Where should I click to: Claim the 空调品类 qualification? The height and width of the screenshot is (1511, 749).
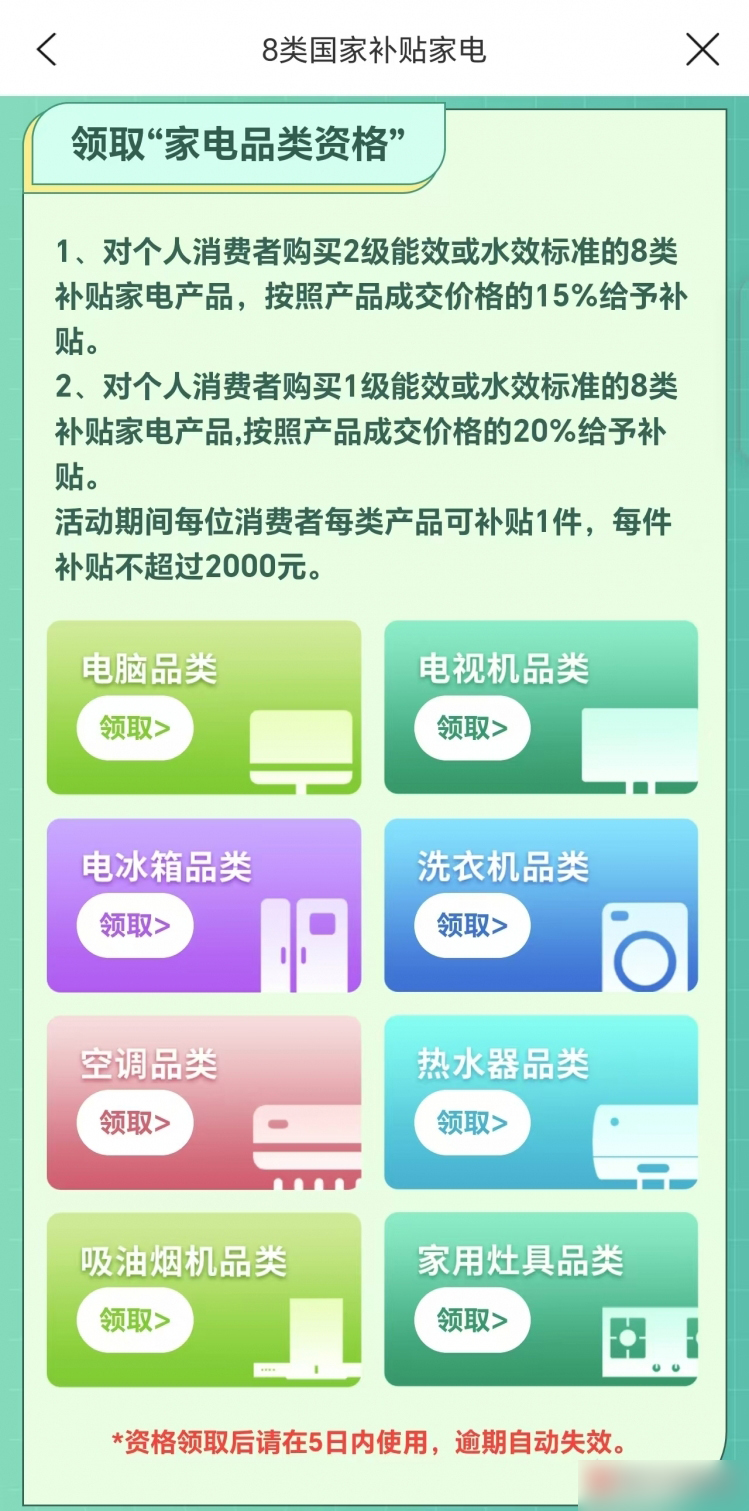coord(135,1123)
